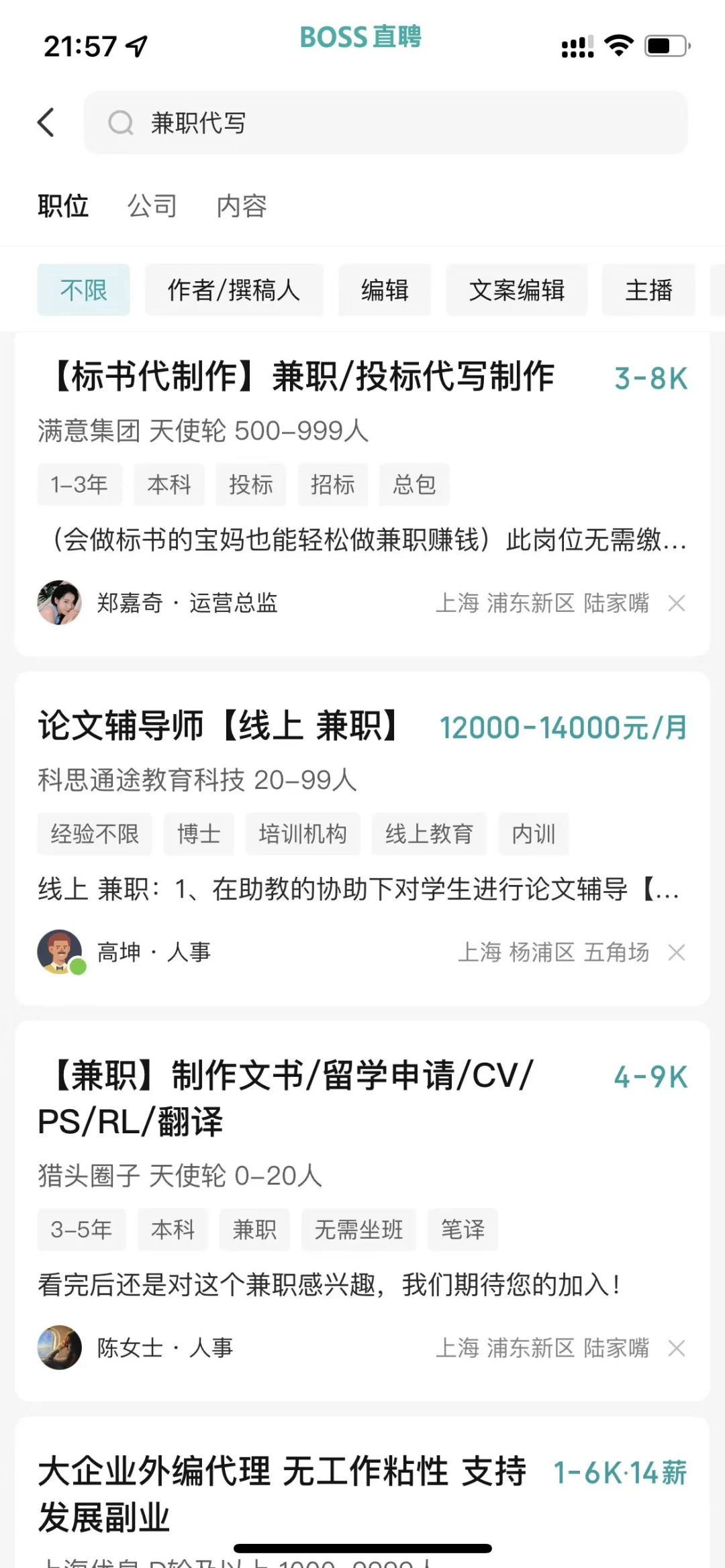Filter results by 主播
The image size is (725, 1568).
pos(648,291)
